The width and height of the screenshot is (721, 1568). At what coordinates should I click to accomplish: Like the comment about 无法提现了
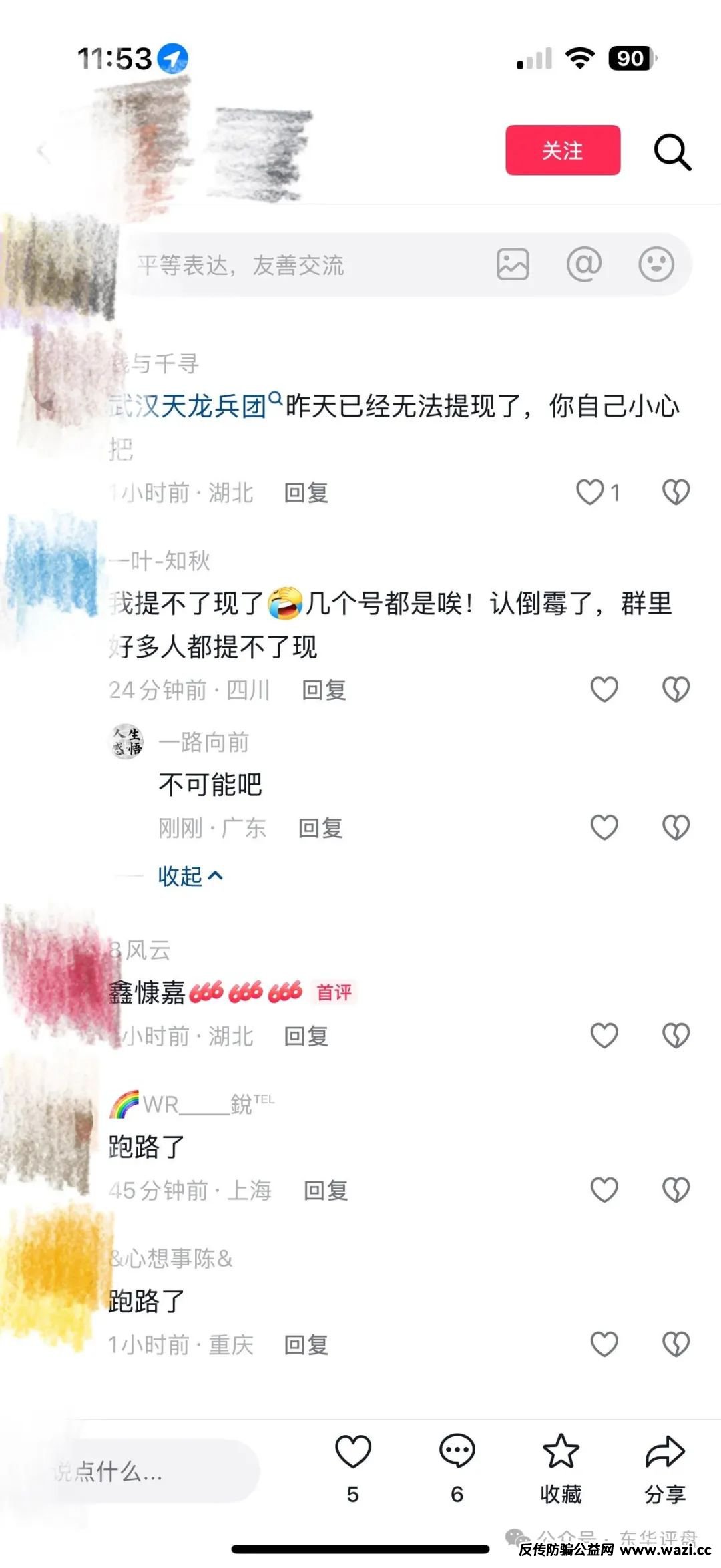pos(591,493)
